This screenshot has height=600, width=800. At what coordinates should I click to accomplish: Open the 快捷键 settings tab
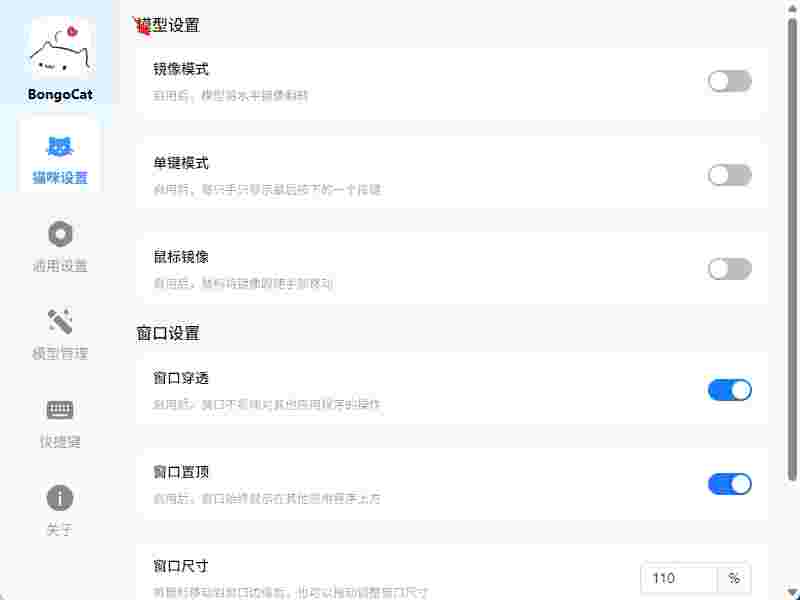coord(60,422)
